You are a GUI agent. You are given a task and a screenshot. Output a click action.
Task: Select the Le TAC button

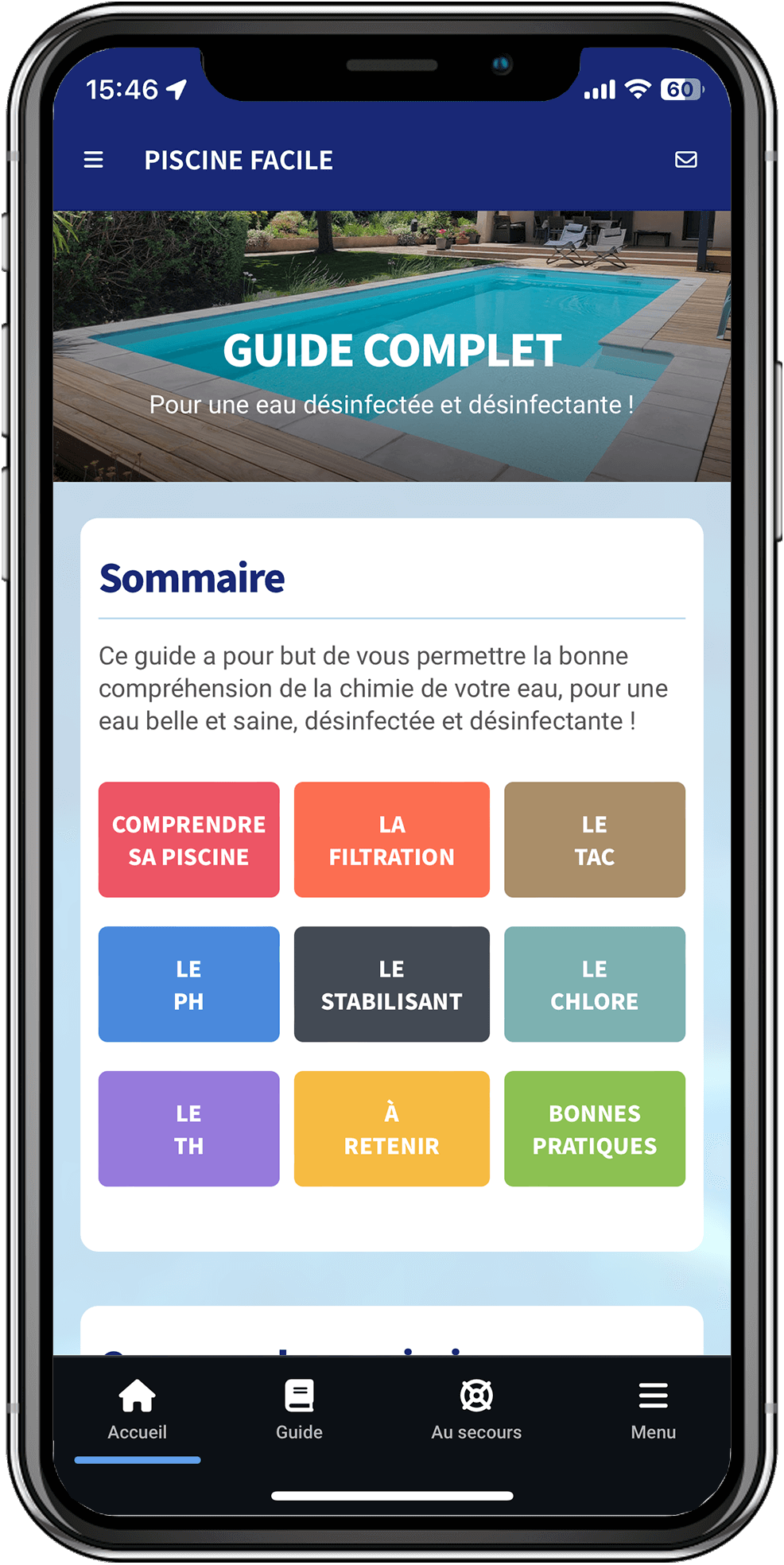click(594, 840)
